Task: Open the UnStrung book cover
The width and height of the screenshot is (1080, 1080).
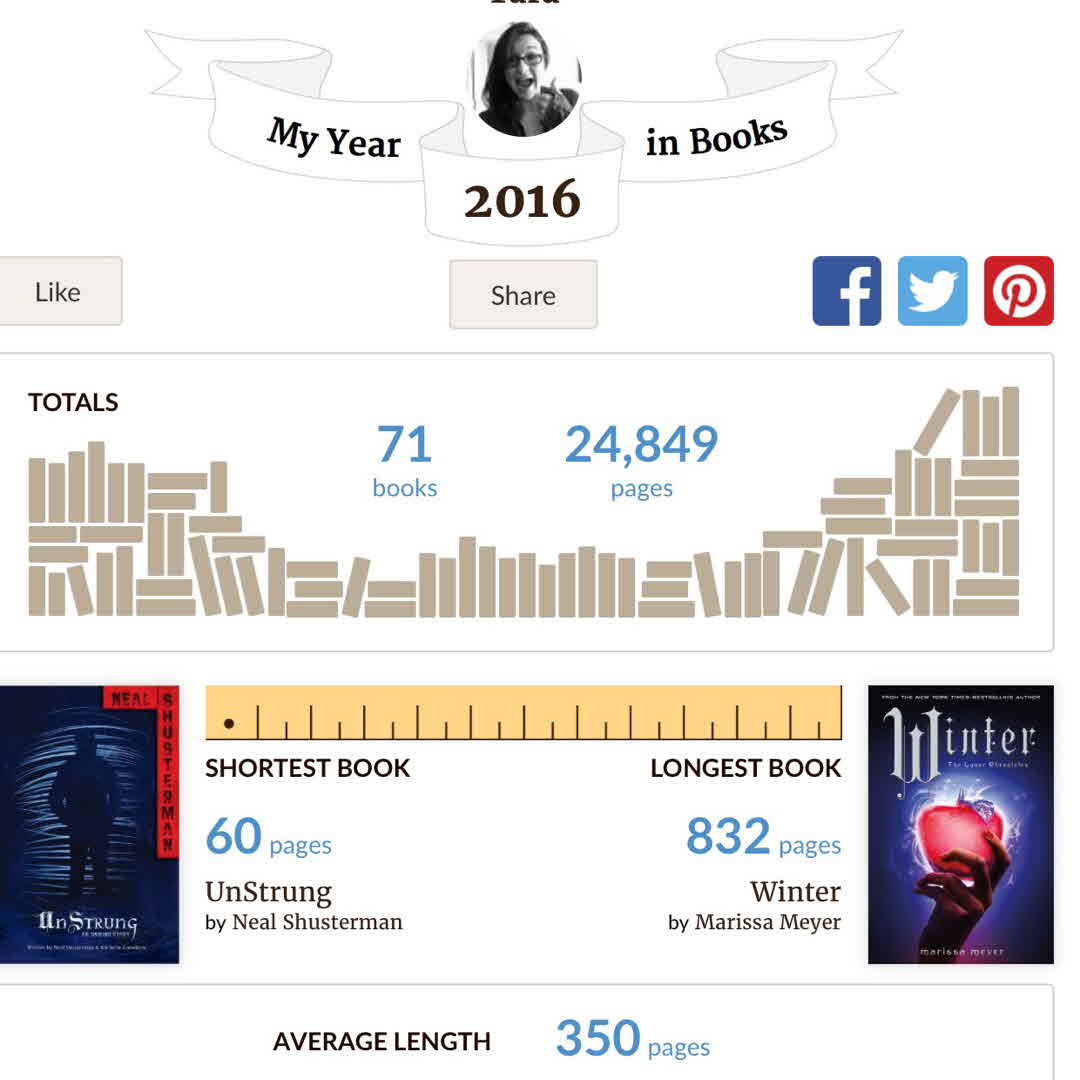Action: pyautogui.click(x=88, y=824)
